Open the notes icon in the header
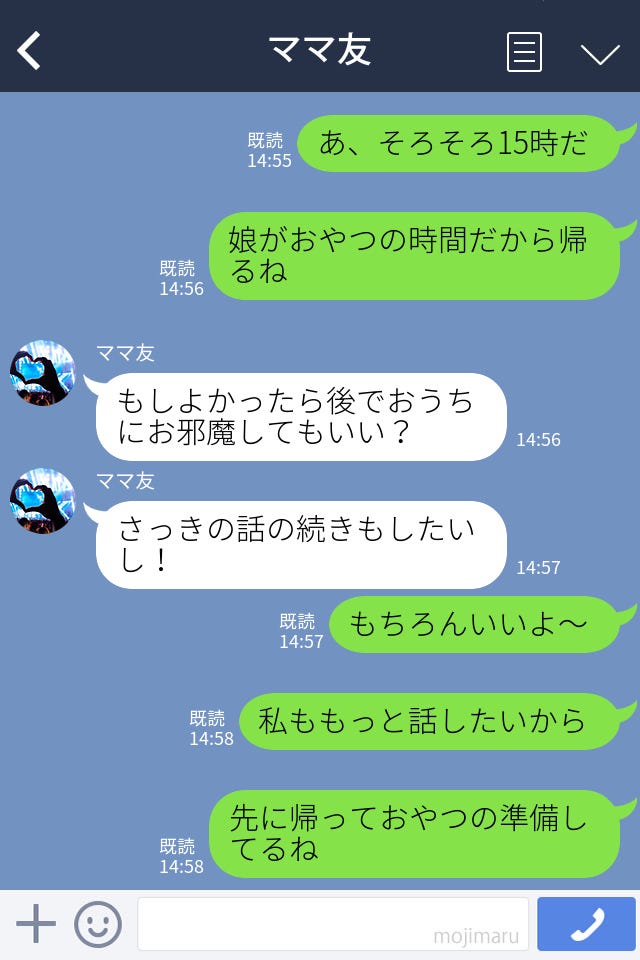This screenshot has height=960, width=640. point(524,52)
